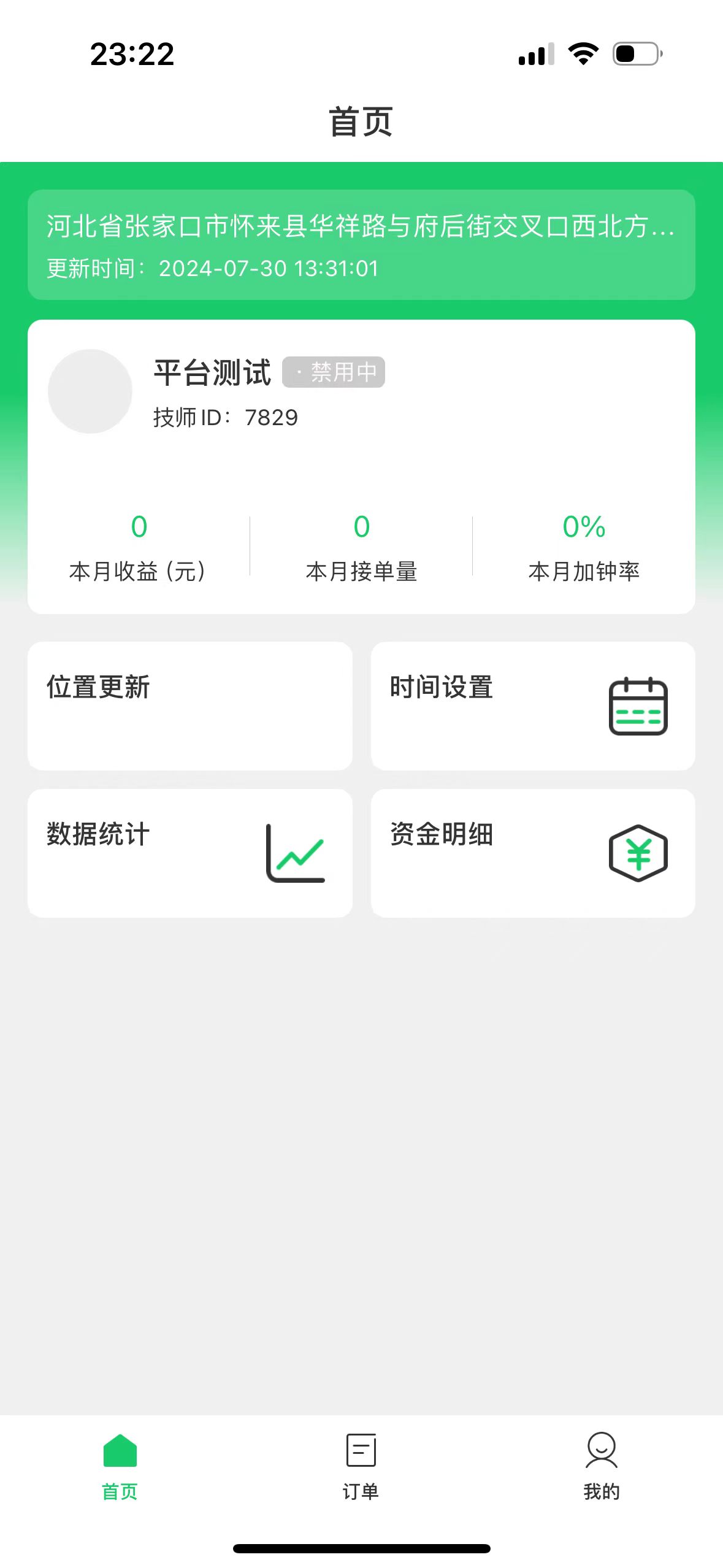
Task: Open the 数据统计 card
Action: coord(190,853)
